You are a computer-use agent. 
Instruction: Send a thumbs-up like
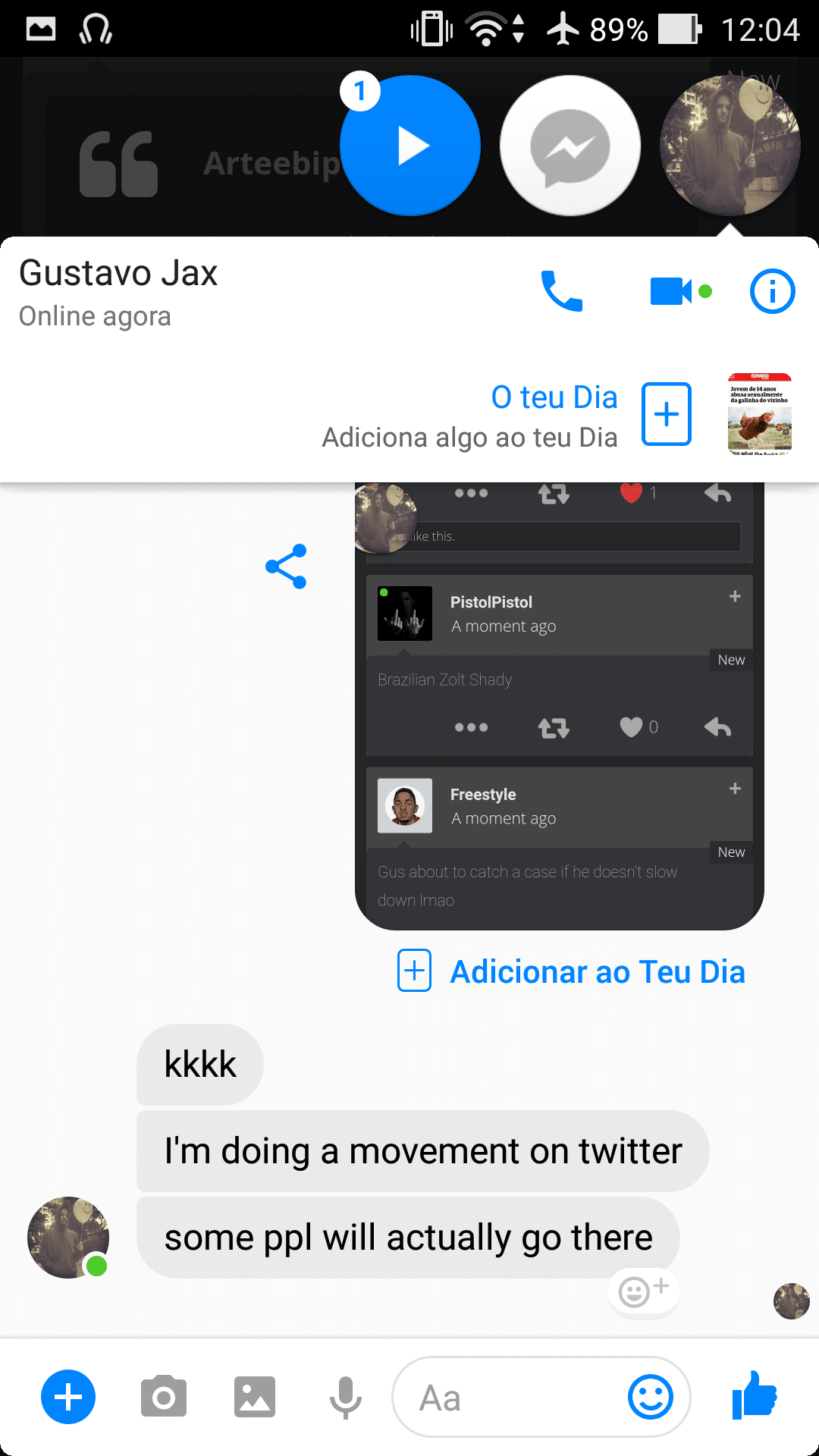click(x=755, y=1395)
